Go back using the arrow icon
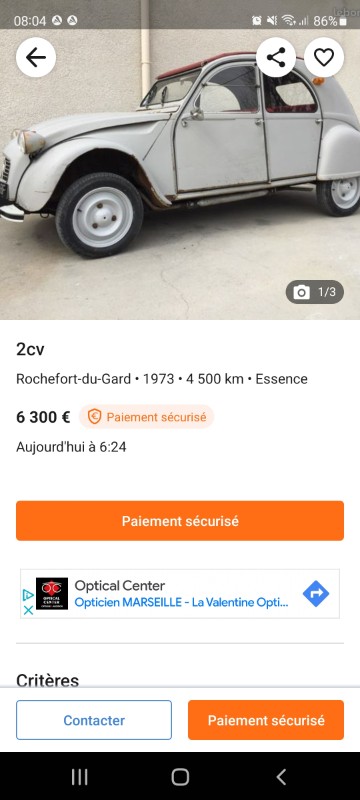Screen dimensions: 360x800 (x=36, y=57)
